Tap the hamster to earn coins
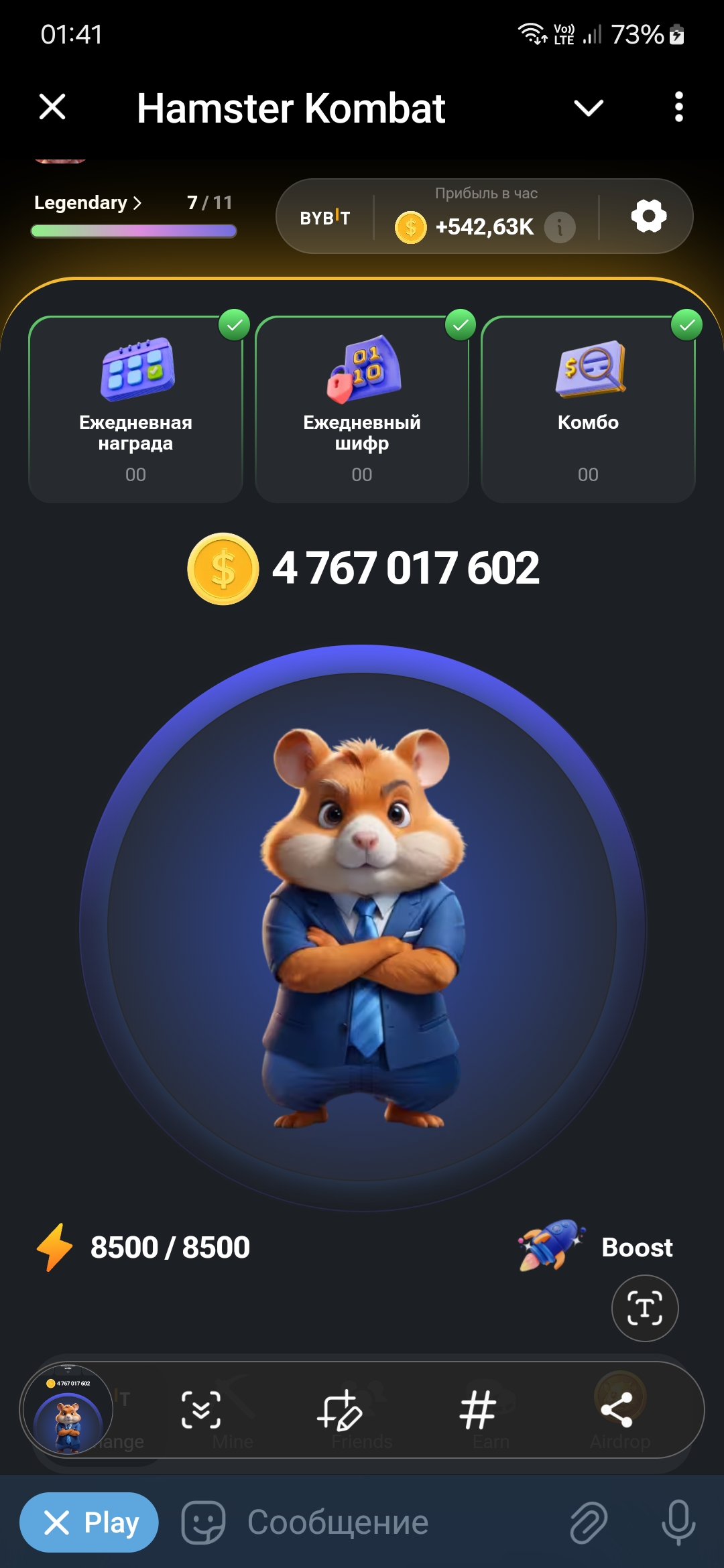Viewport: 724px width, 1568px height. point(362,928)
